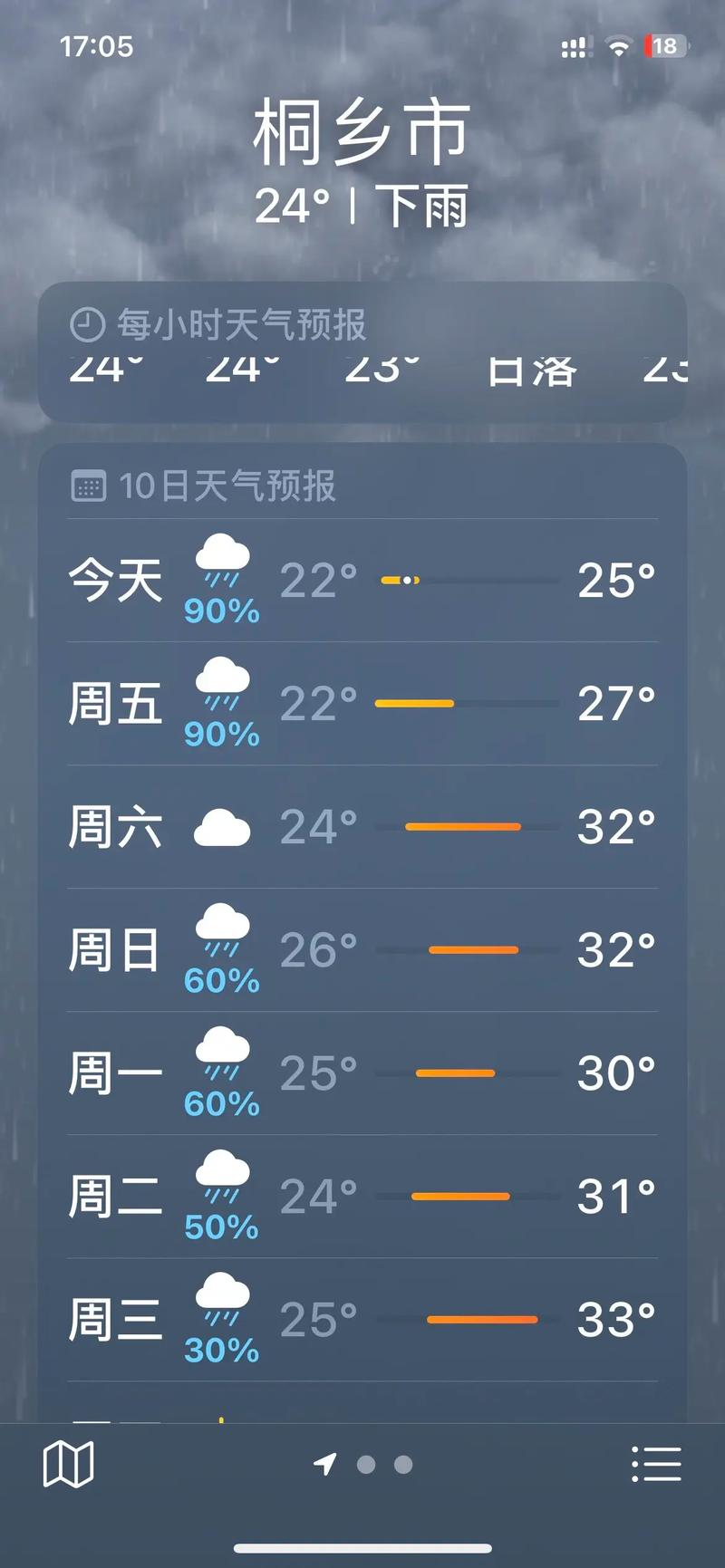Open the 周五 daily forecast details
Viewport: 725px width, 1568px height.
point(362,703)
